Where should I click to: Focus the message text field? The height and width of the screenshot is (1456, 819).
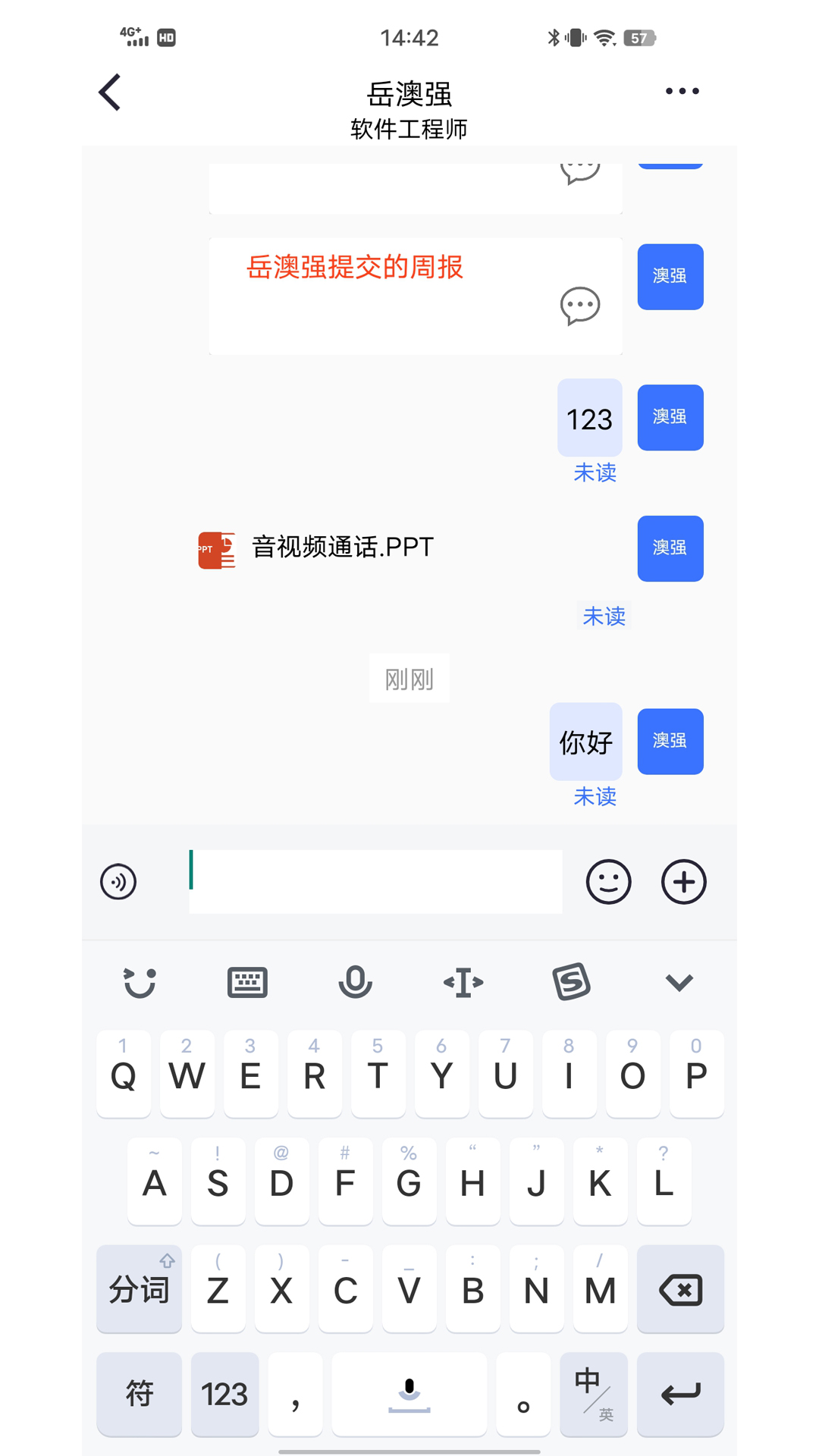point(375,882)
